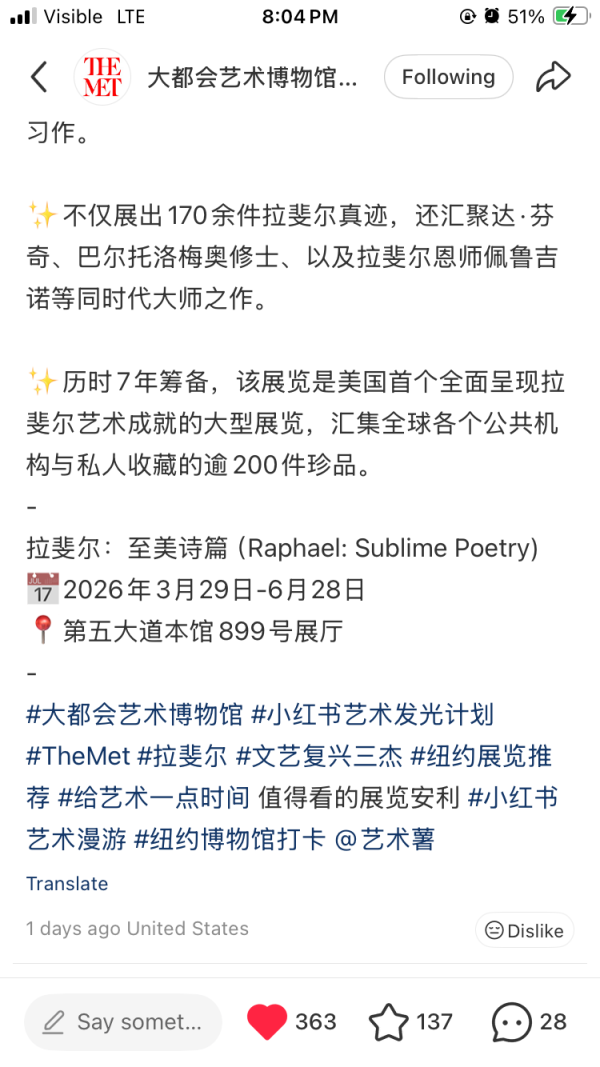Open hashtag #TheMet
This screenshot has height=1067, width=600.
[x=77, y=757]
